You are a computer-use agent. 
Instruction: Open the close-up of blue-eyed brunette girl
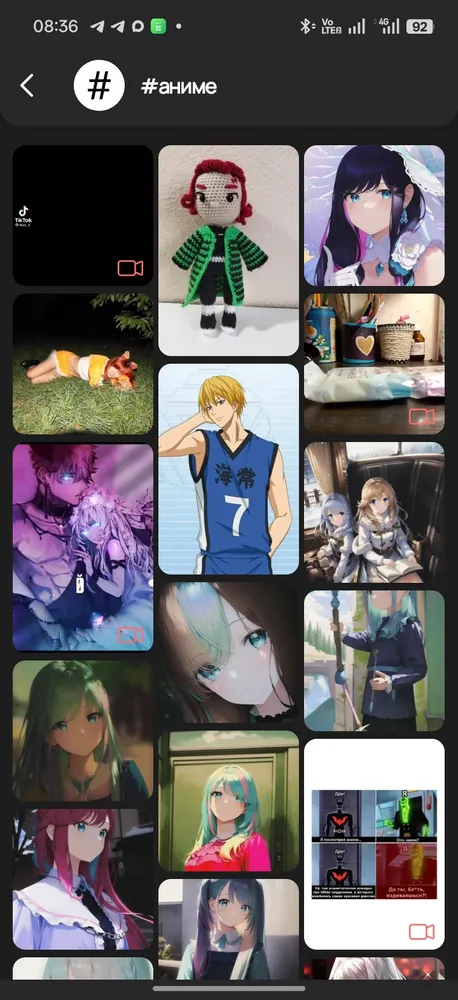[x=228, y=652]
